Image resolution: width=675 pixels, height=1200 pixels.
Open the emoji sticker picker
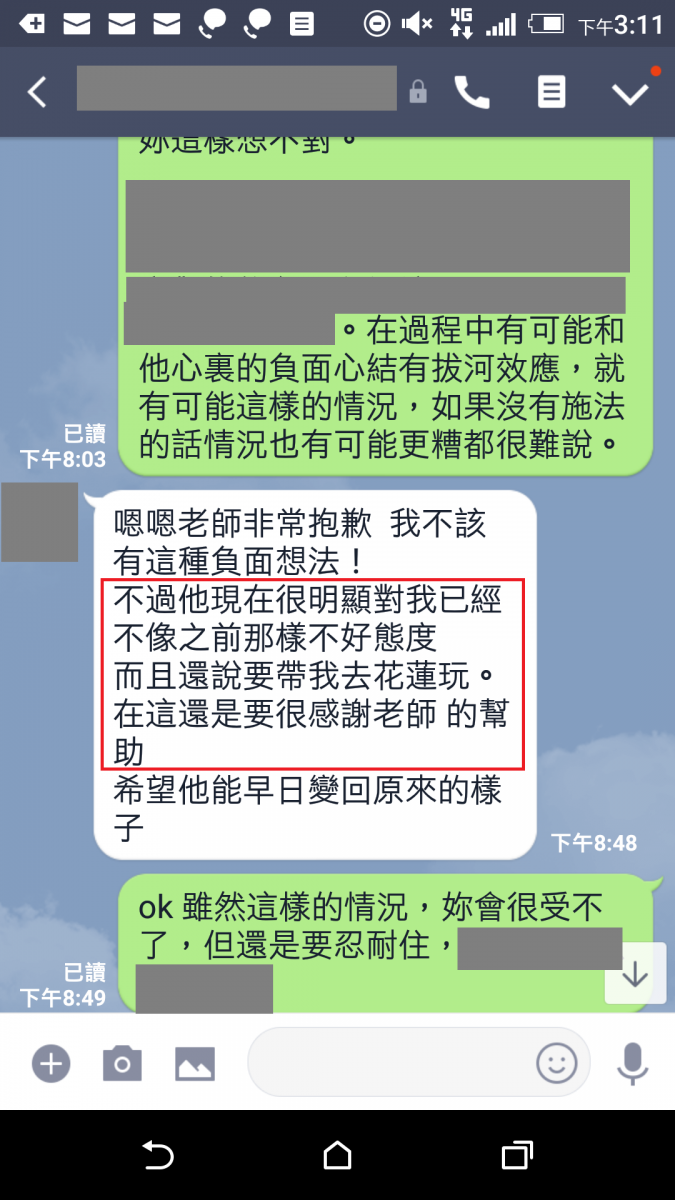click(x=557, y=1063)
